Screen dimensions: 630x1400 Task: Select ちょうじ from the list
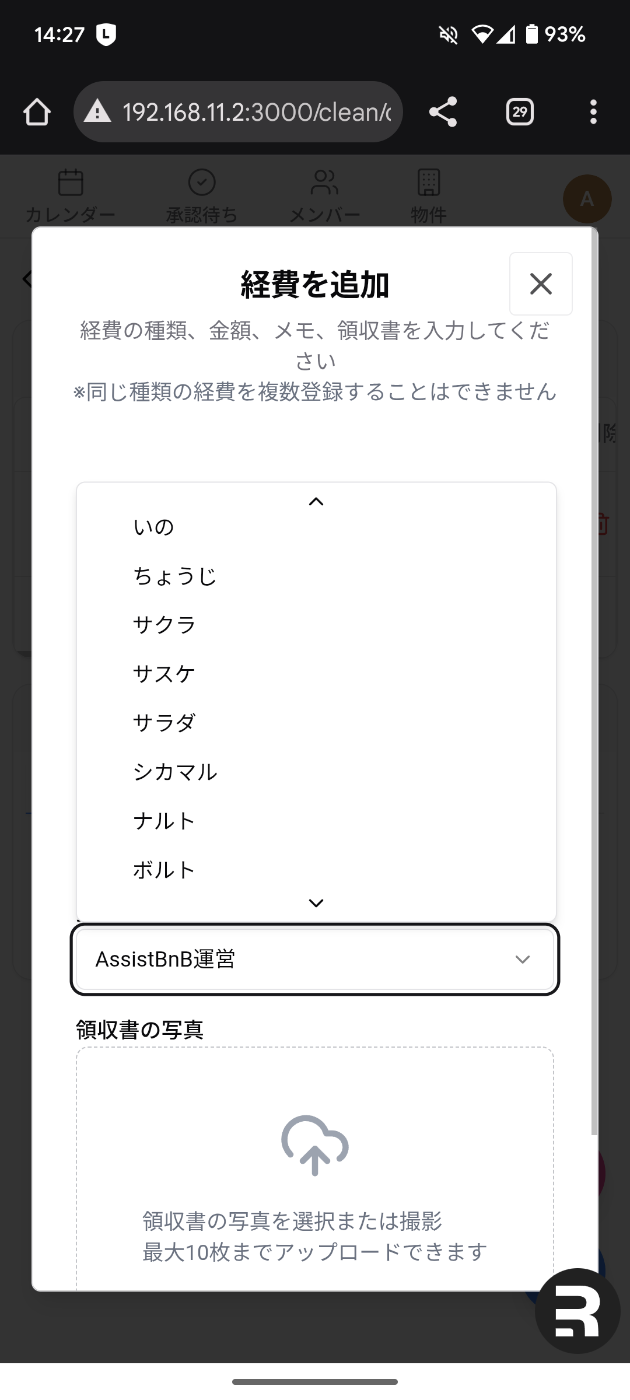pyautogui.click(x=316, y=576)
